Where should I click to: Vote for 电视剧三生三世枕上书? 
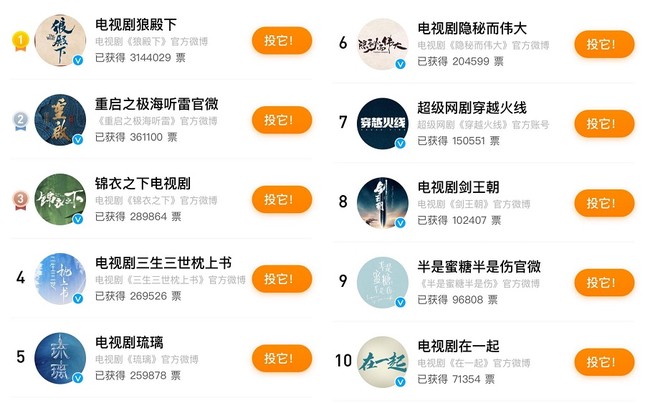click(281, 279)
